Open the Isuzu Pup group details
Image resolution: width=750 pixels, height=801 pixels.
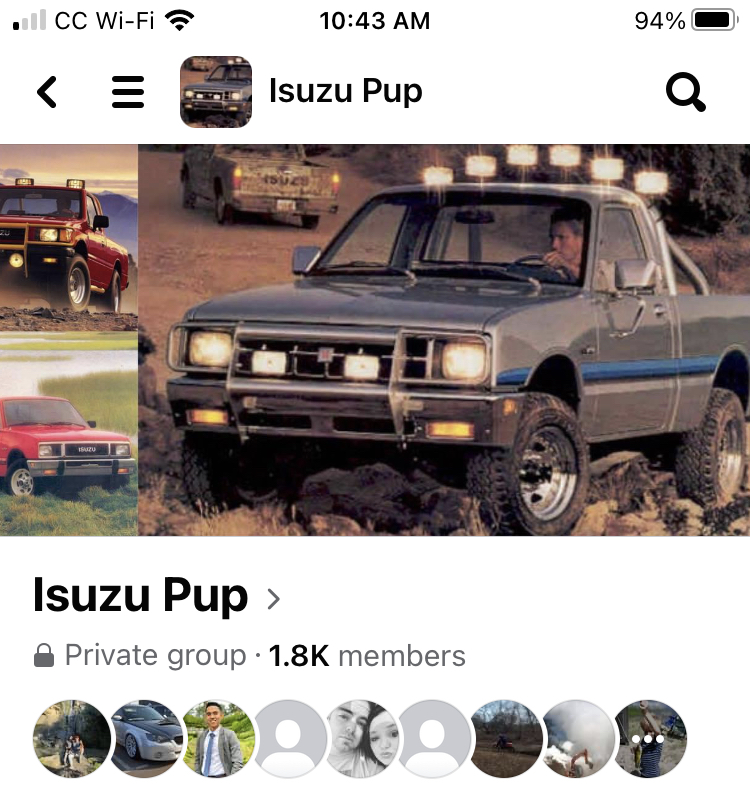coord(157,597)
